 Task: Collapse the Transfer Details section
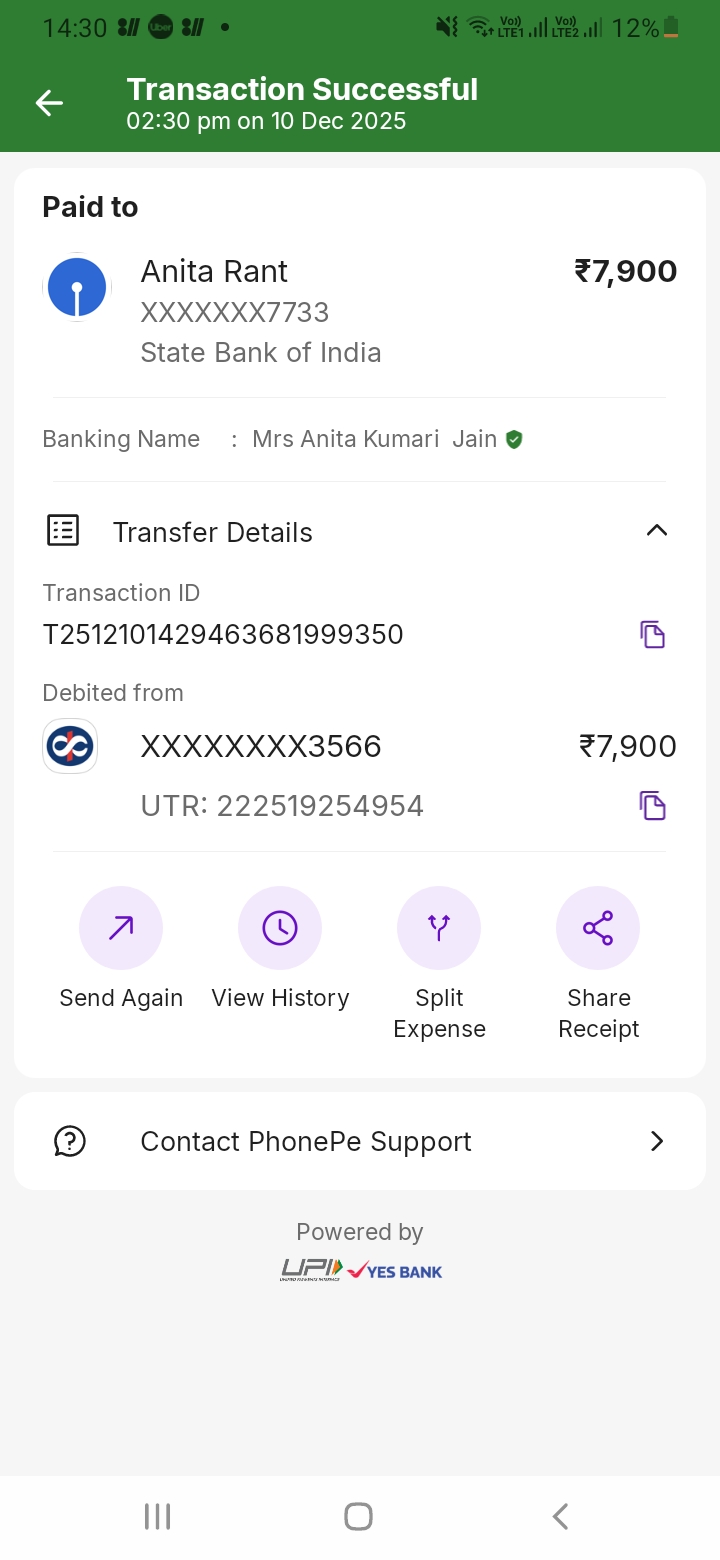tap(656, 531)
